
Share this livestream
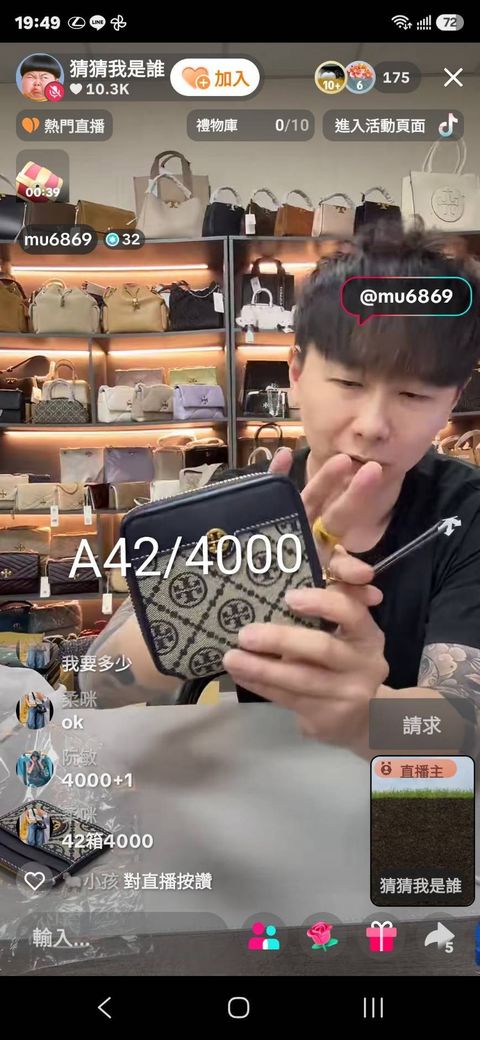coord(439,937)
